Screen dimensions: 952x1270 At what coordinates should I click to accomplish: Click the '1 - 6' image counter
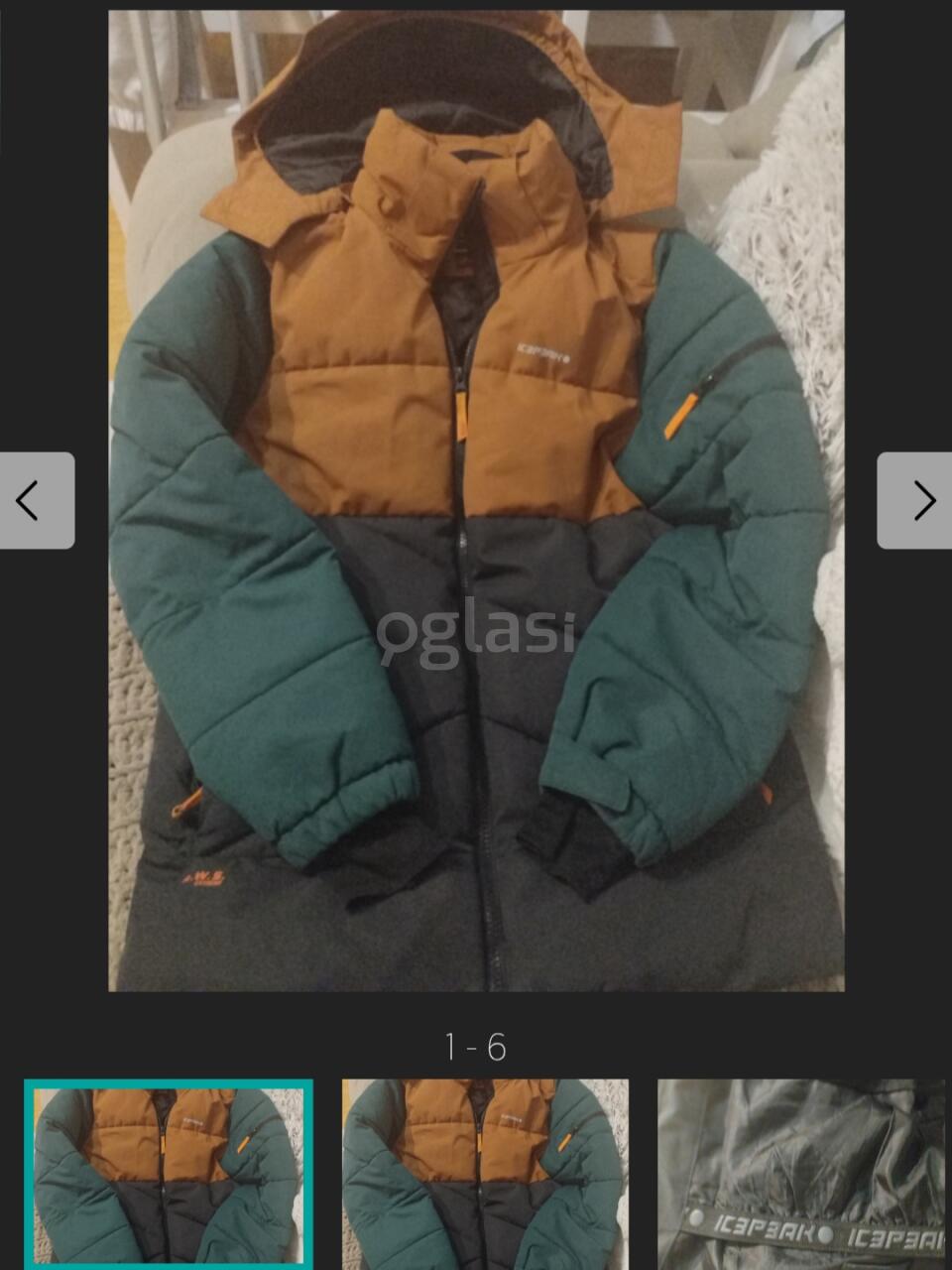pos(476,1044)
